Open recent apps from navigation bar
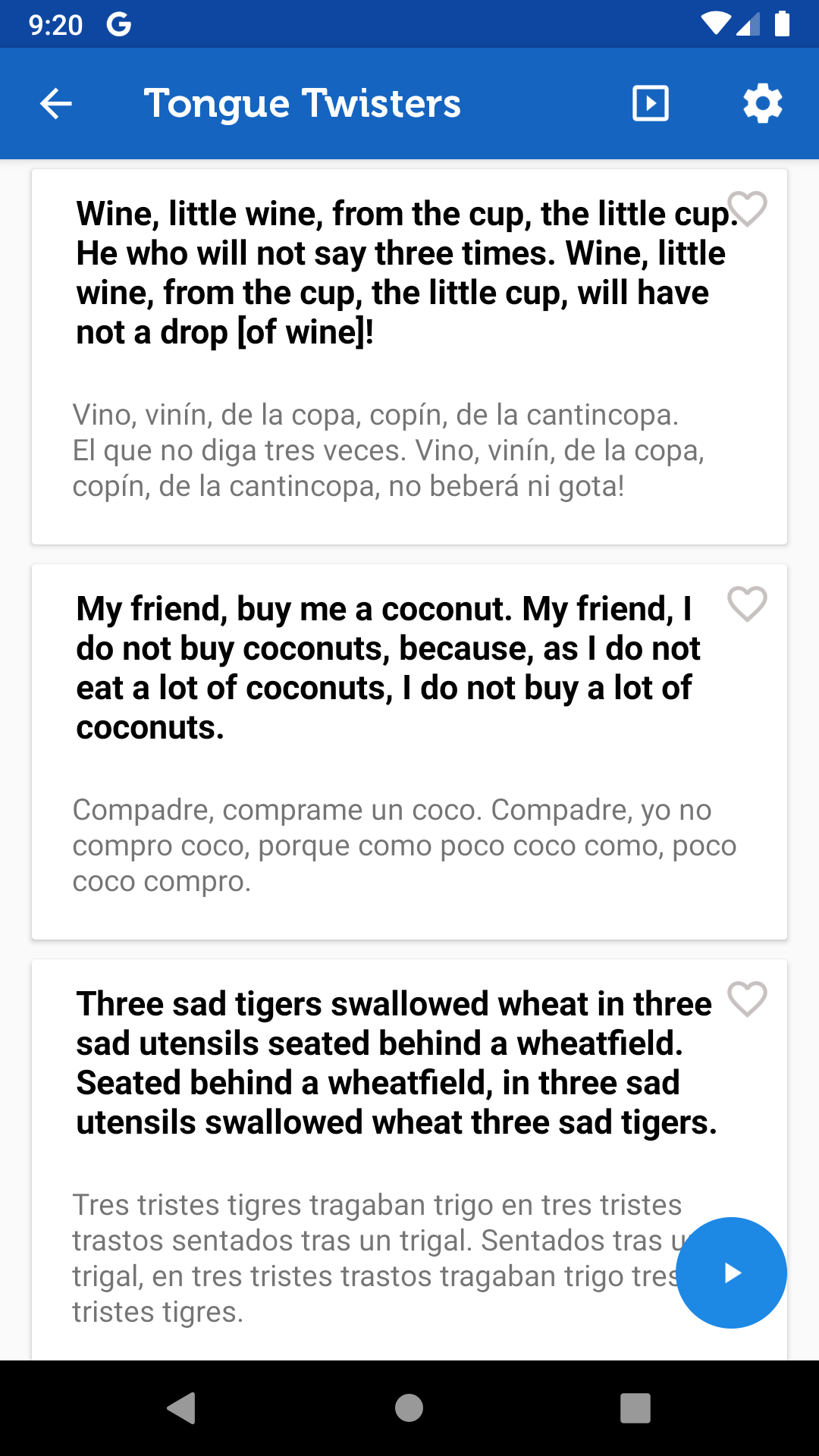The width and height of the screenshot is (819, 1456). [x=635, y=1408]
